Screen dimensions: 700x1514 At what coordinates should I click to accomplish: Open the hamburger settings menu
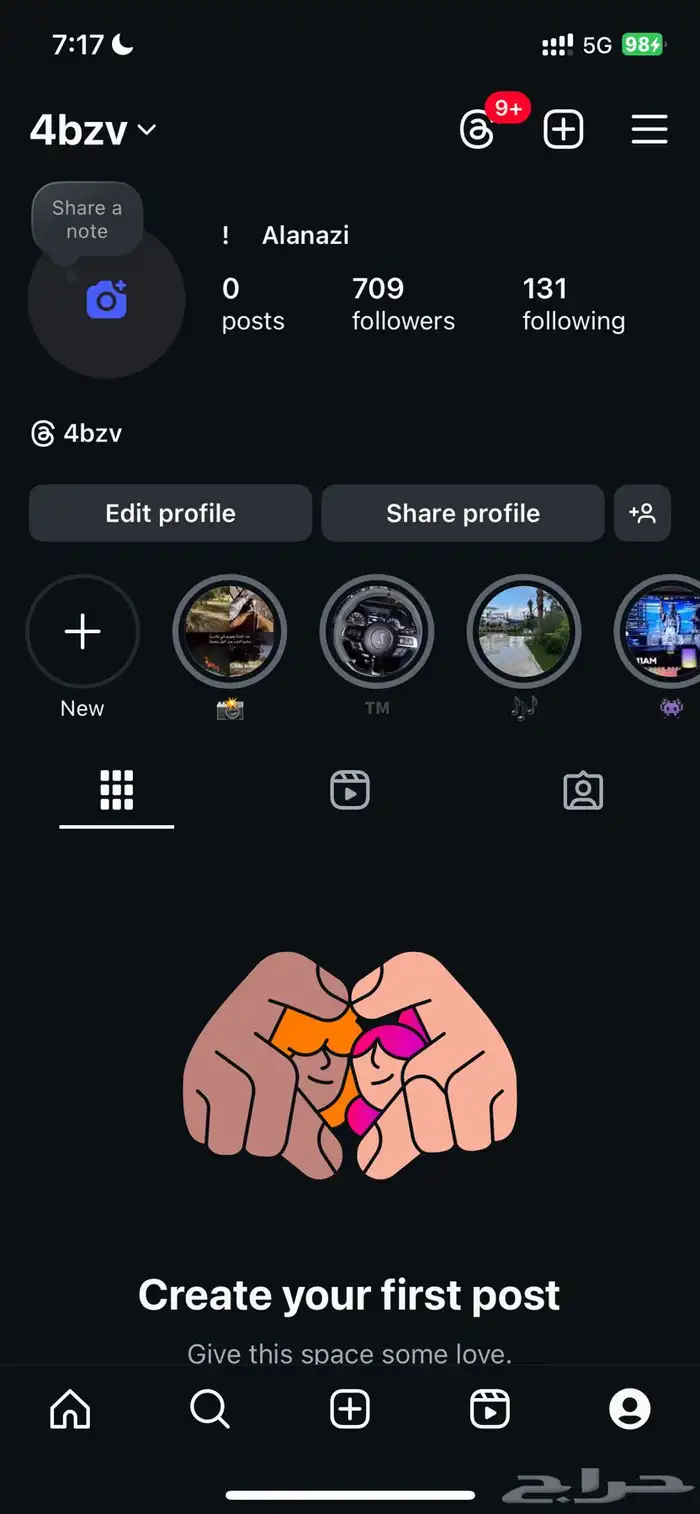pos(649,130)
